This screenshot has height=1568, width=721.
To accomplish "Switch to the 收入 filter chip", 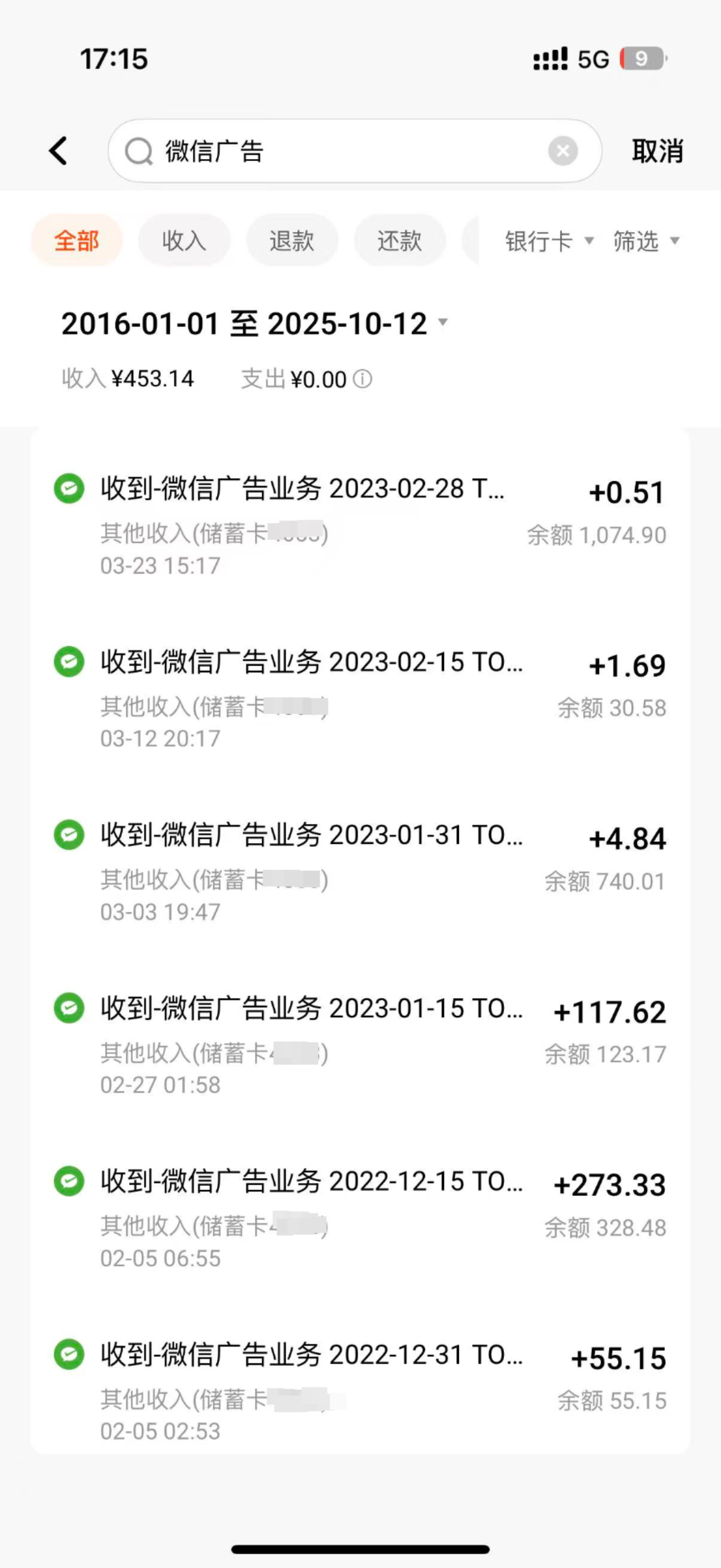I will [184, 241].
